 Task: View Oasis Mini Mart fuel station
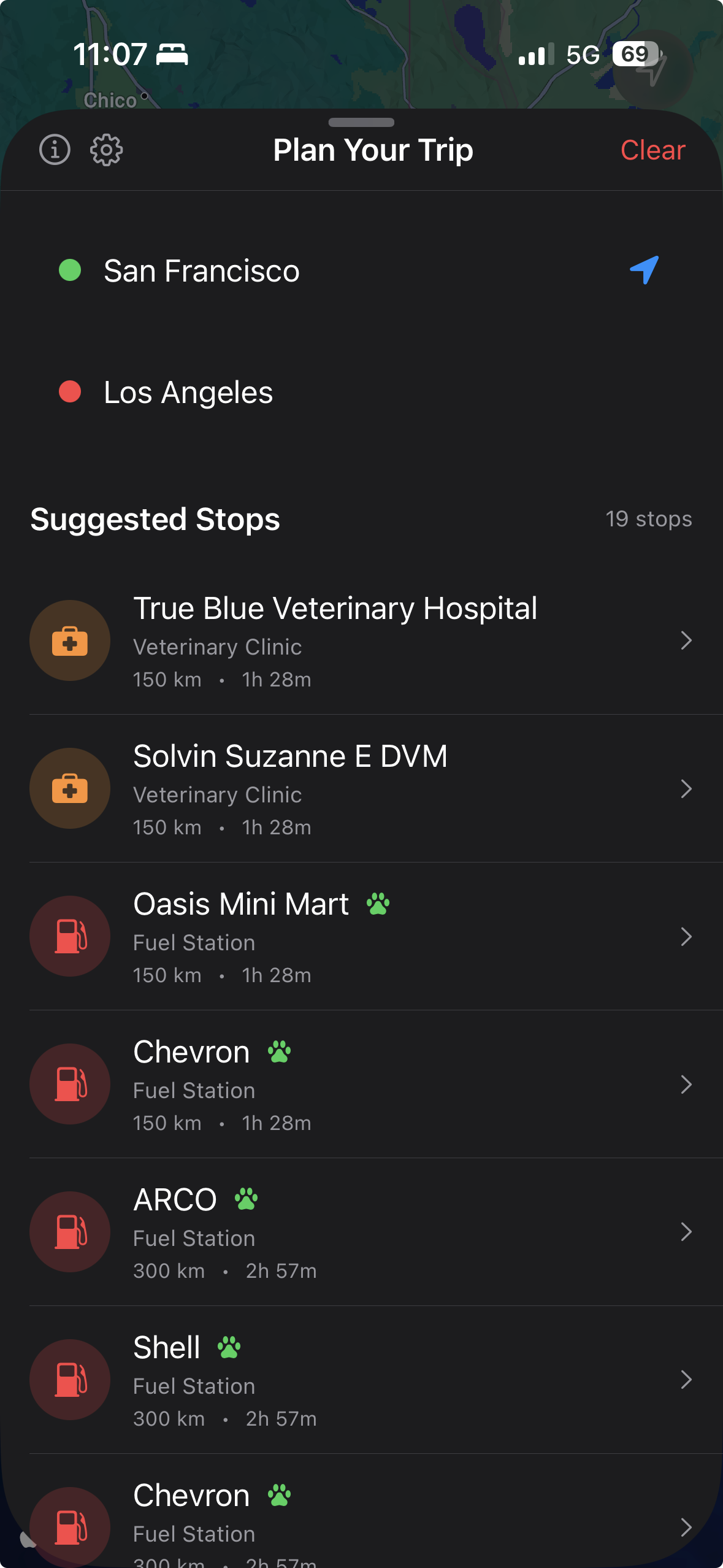click(361, 936)
